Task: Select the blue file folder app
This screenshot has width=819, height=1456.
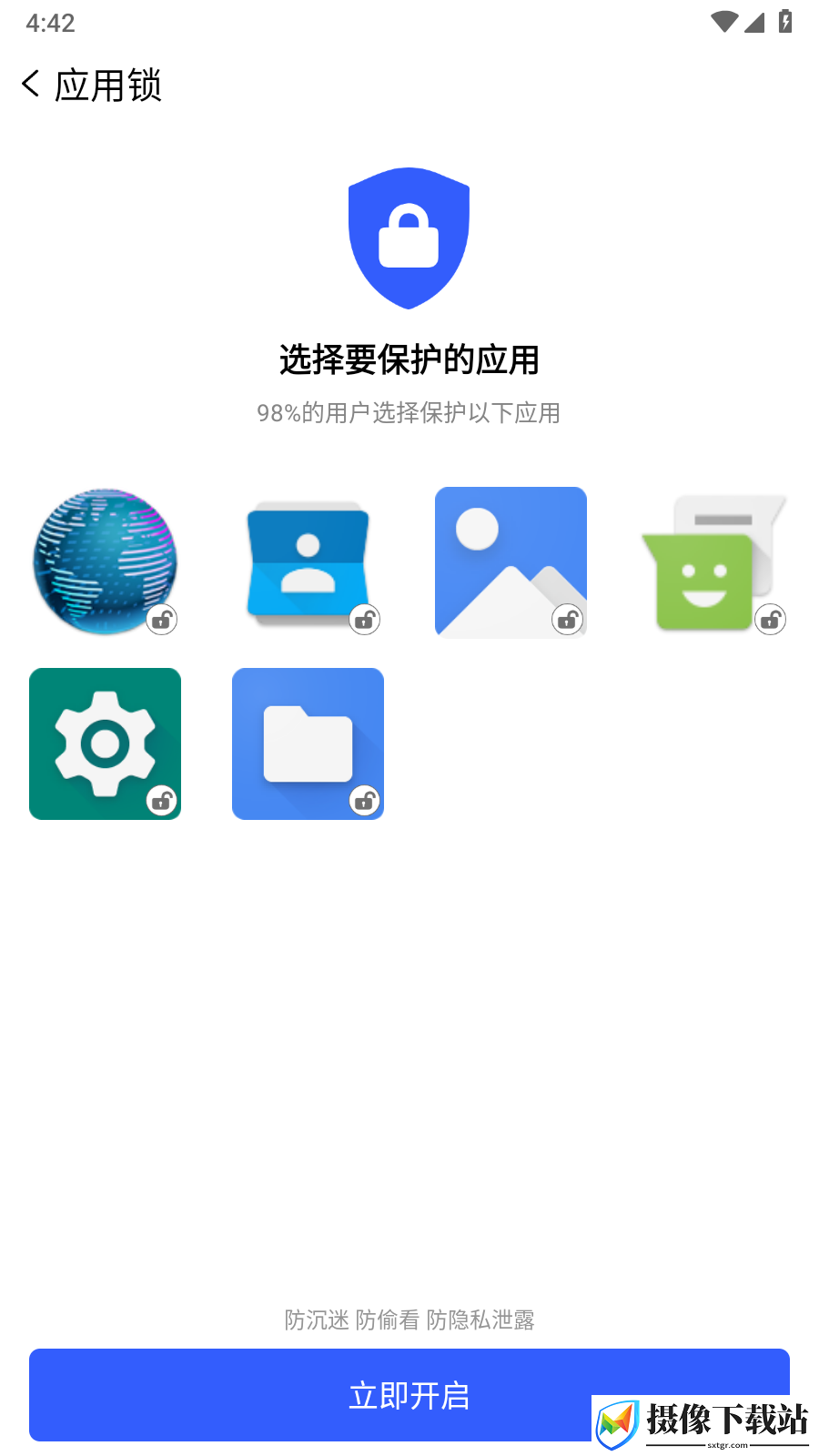Action: tap(308, 743)
